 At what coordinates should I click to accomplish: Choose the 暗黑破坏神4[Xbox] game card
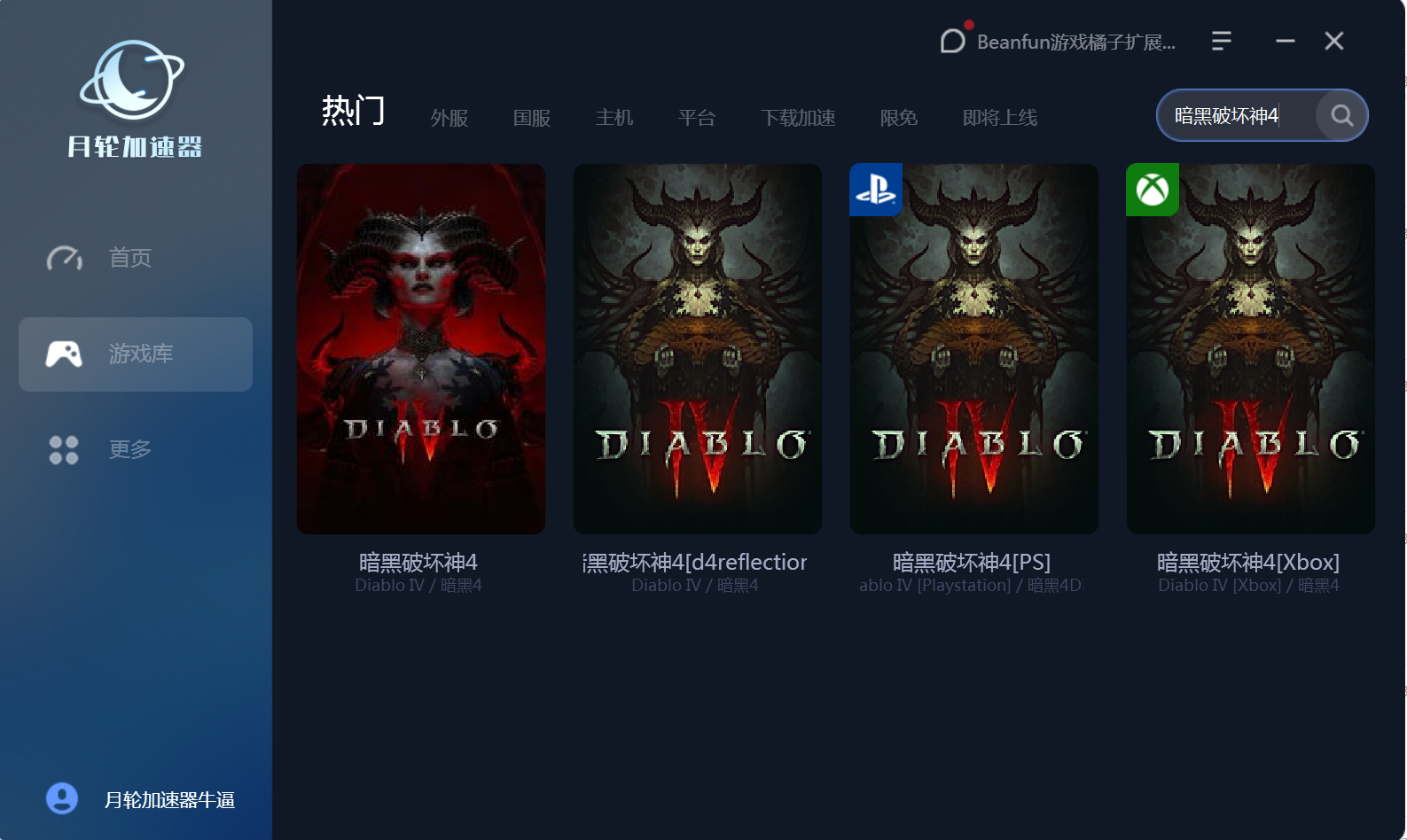(x=1250, y=349)
